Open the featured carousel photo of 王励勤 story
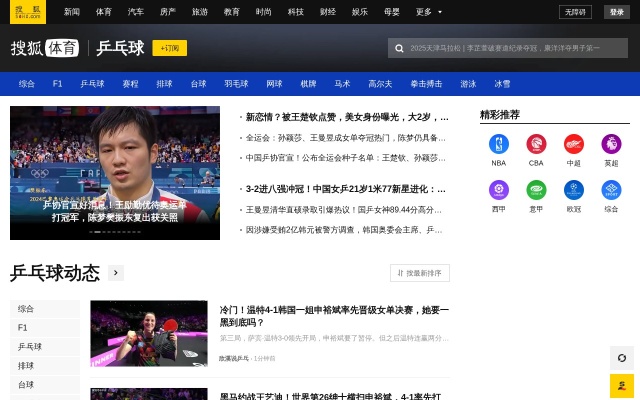 coord(115,172)
